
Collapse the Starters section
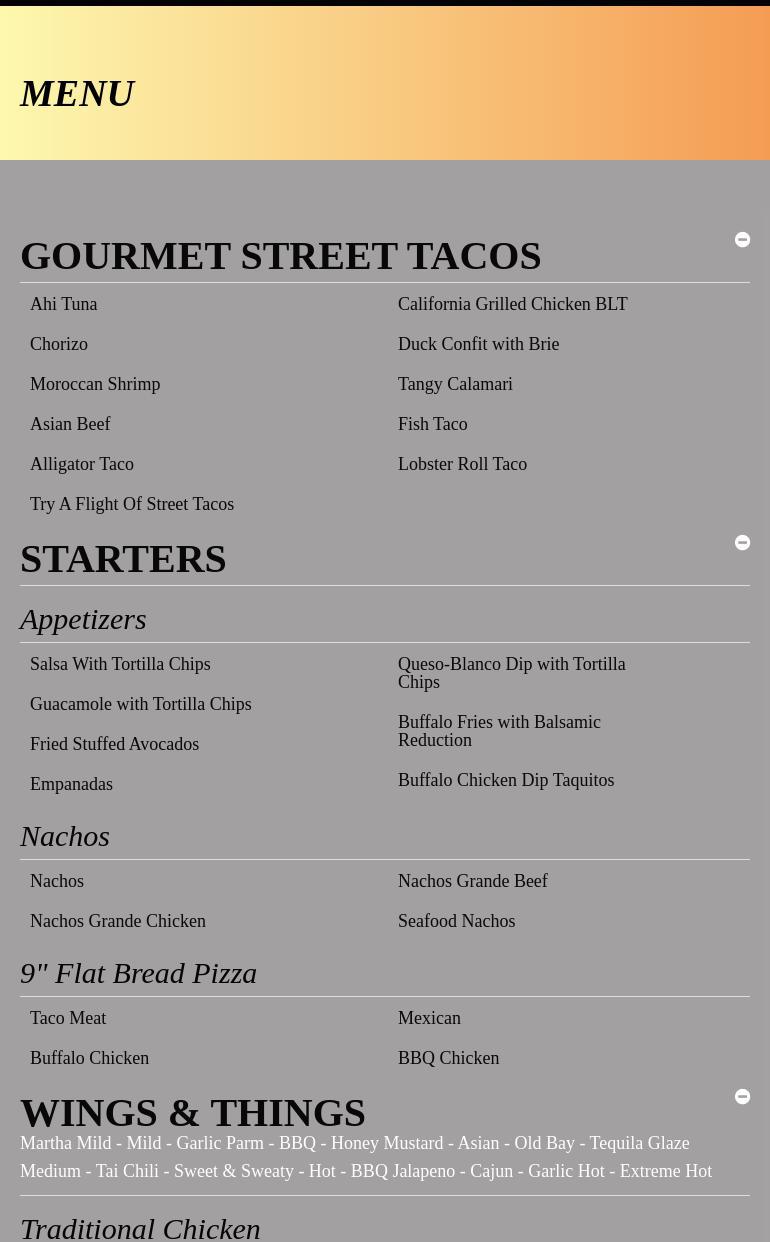click(x=742, y=543)
